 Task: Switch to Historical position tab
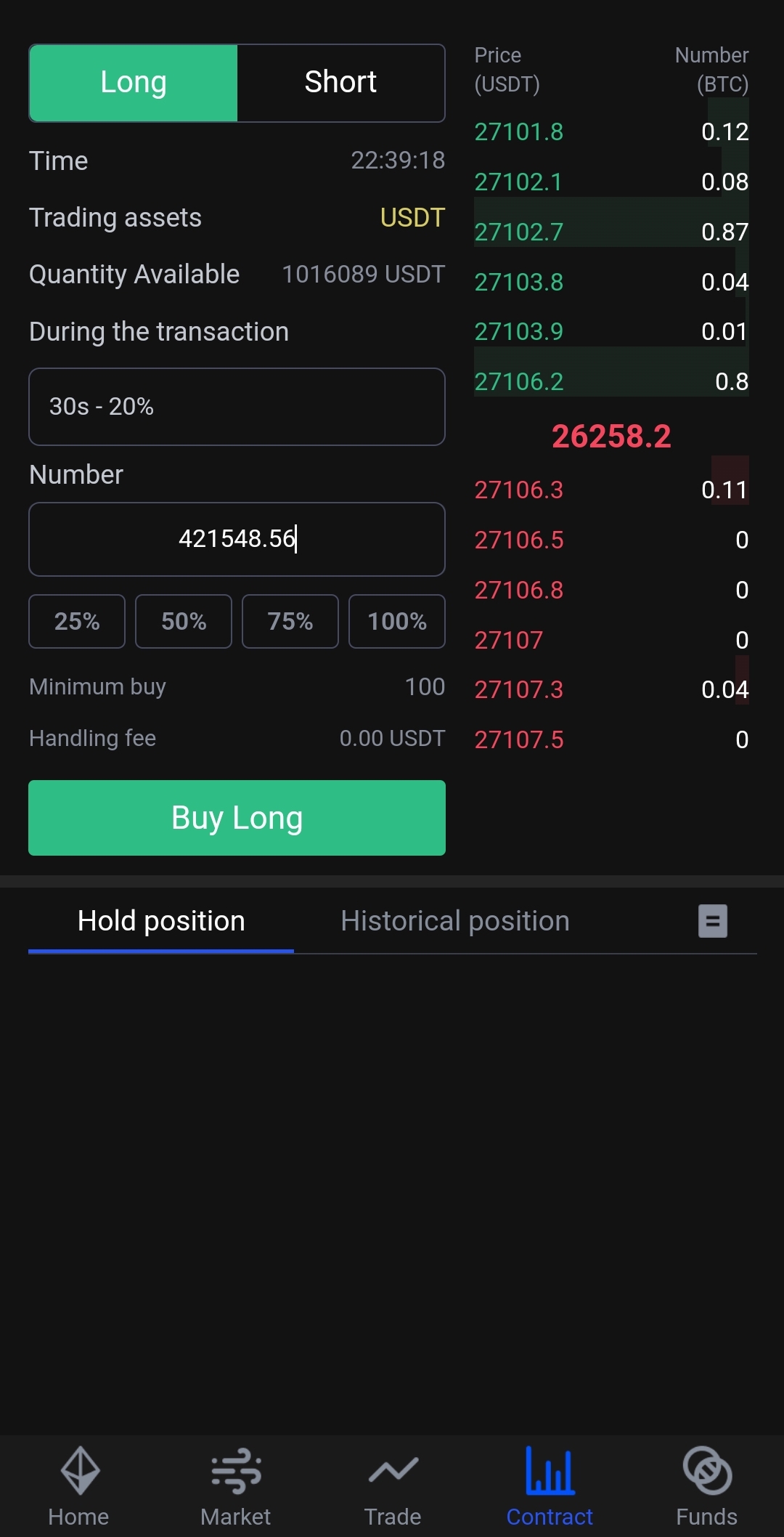point(455,921)
